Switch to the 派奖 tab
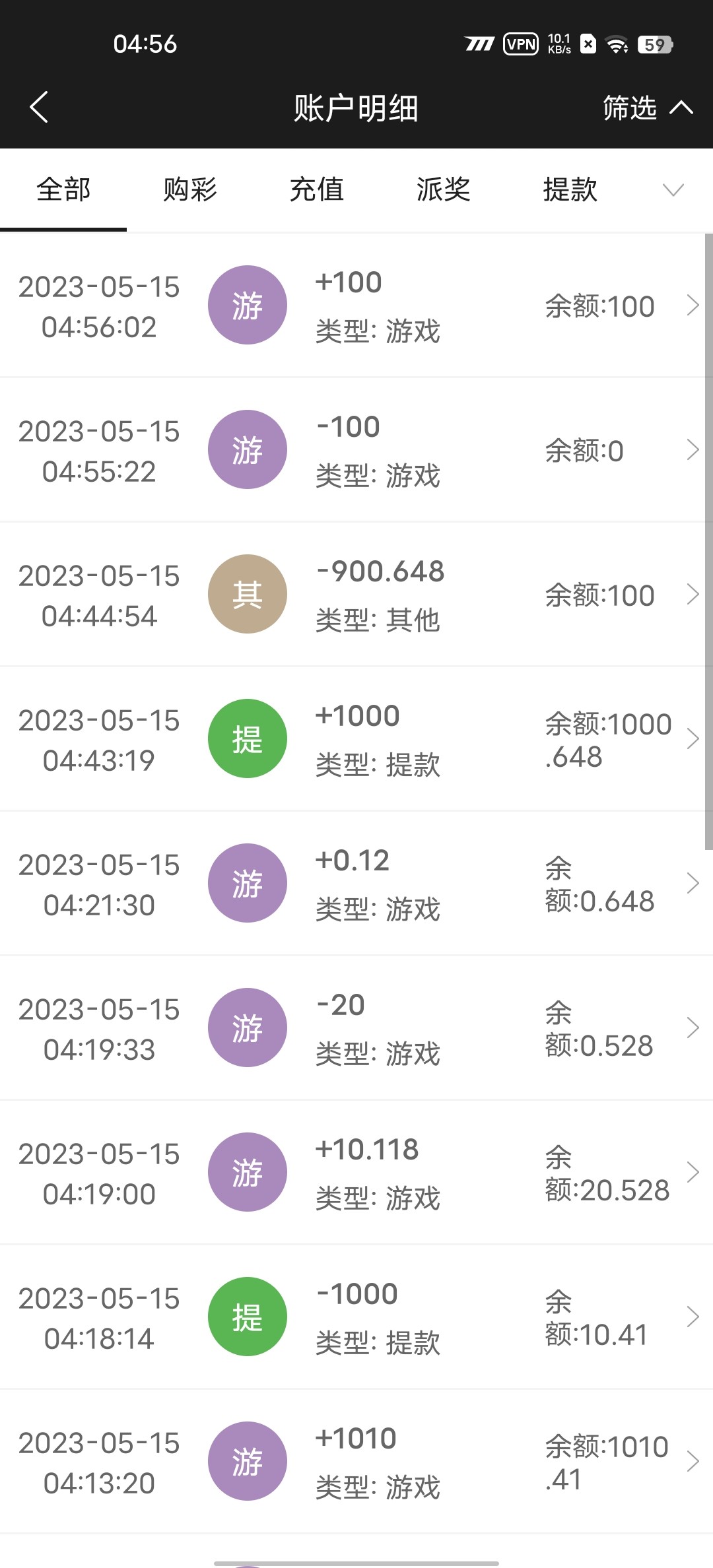The height and width of the screenshot is (1568, 713). pyautogui.click(x=444, y=190)
